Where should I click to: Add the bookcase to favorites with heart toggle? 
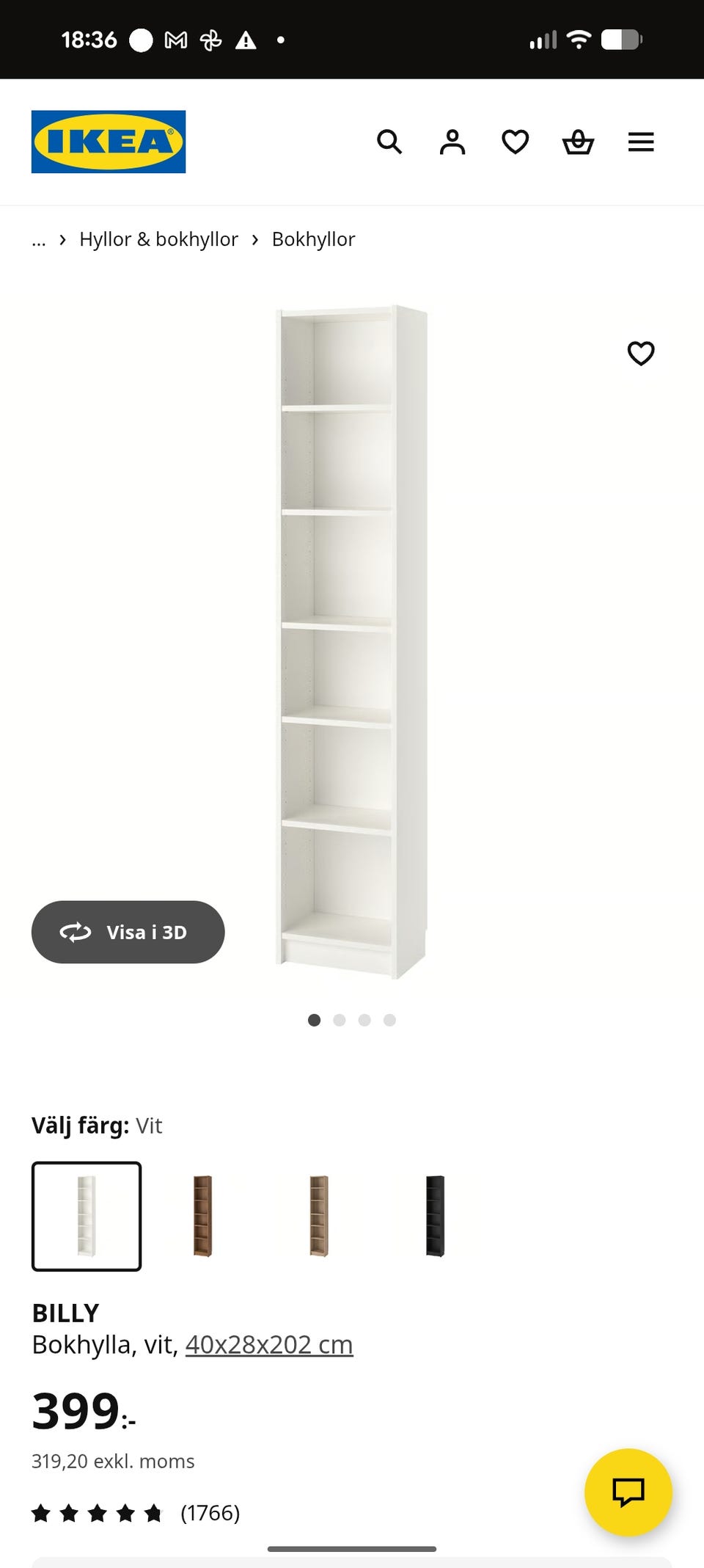click(x=641, y=354)
